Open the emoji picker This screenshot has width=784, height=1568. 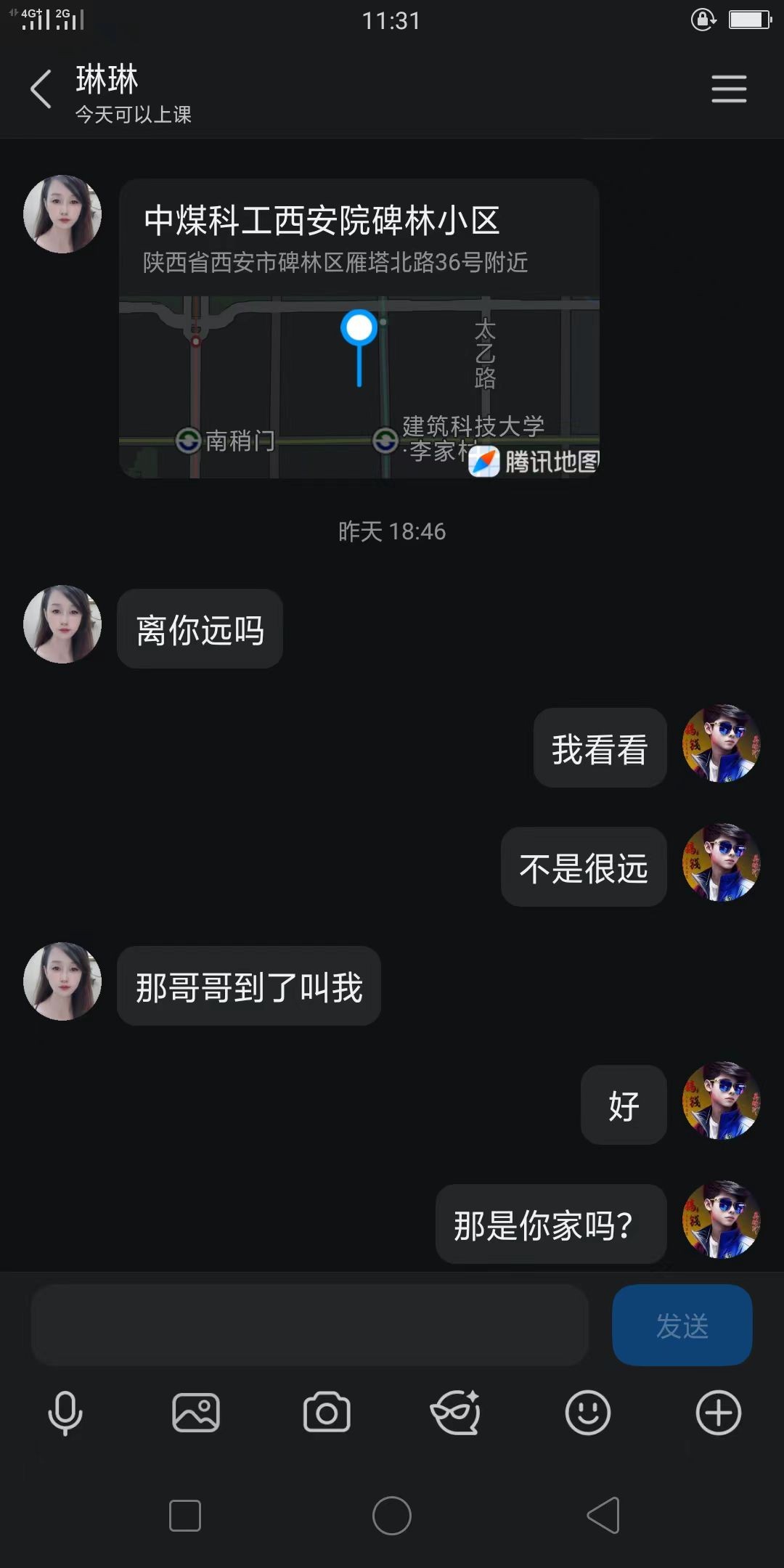click(x=587, y=1413)
